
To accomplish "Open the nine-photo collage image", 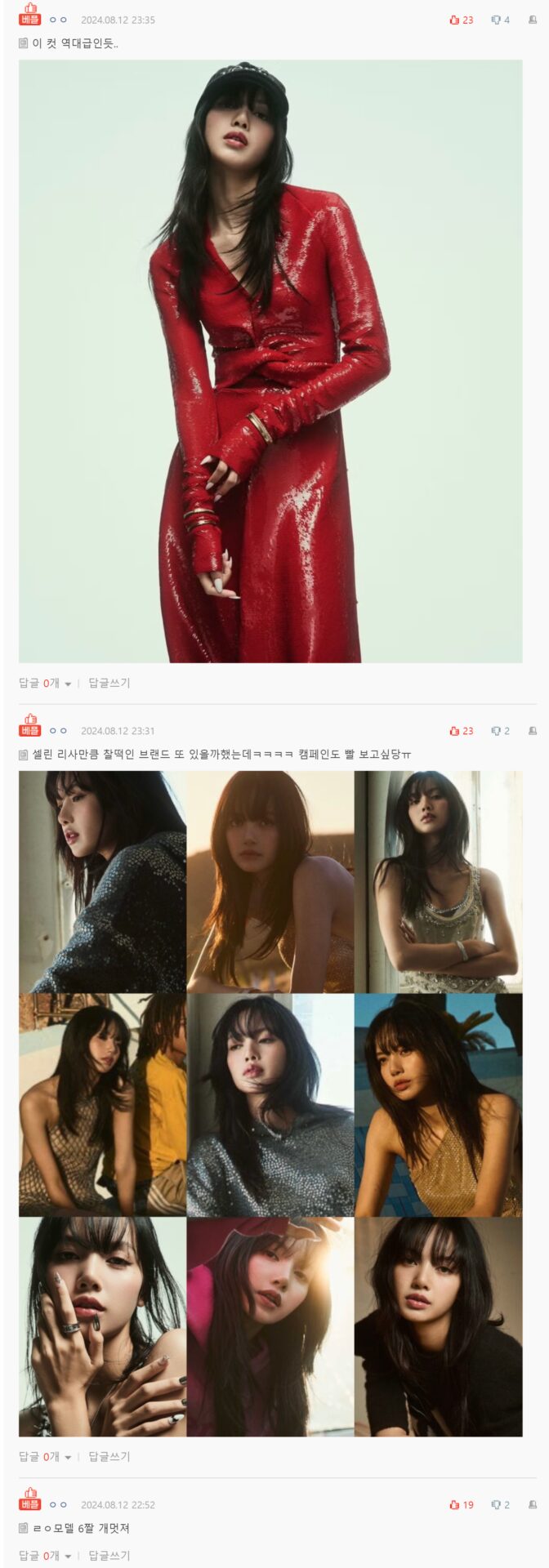I will click(270, 1103).
